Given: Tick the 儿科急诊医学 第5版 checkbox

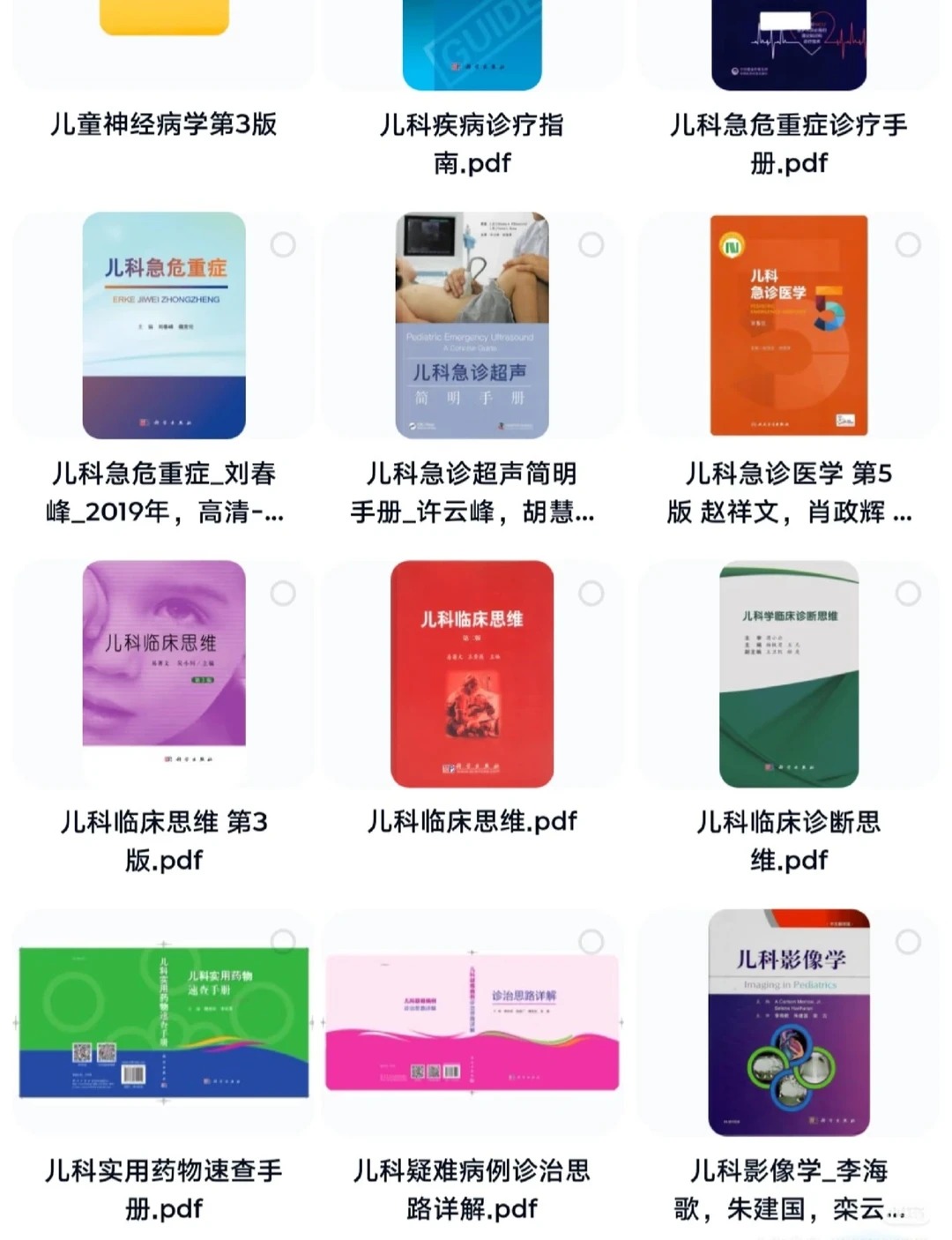Looking at the screenshot, I should click(908, 244).
